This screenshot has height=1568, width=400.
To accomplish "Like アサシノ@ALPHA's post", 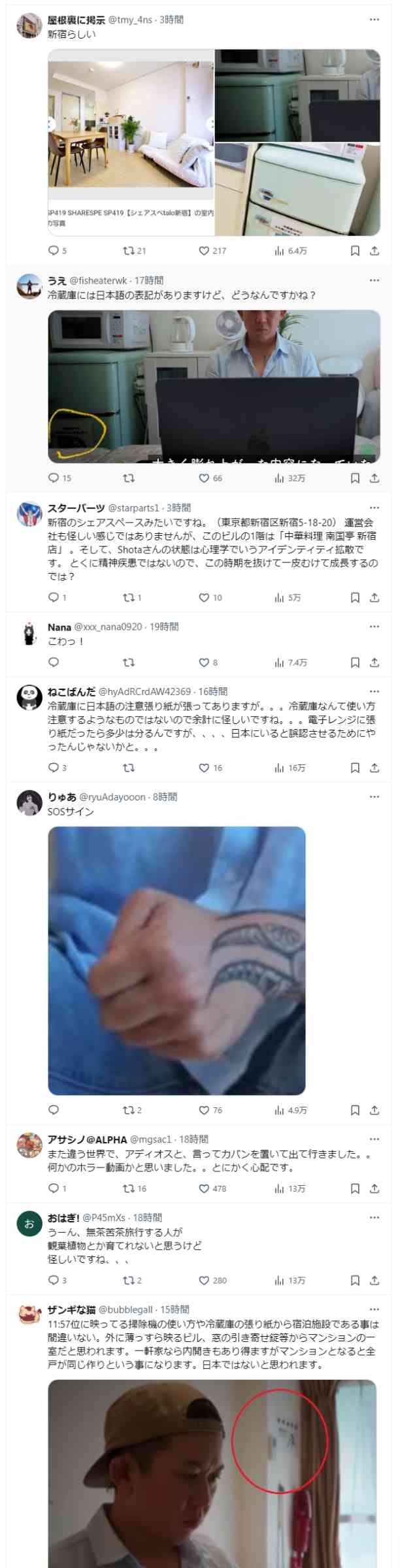I will pyautogui.click(x=204, y=1188).
